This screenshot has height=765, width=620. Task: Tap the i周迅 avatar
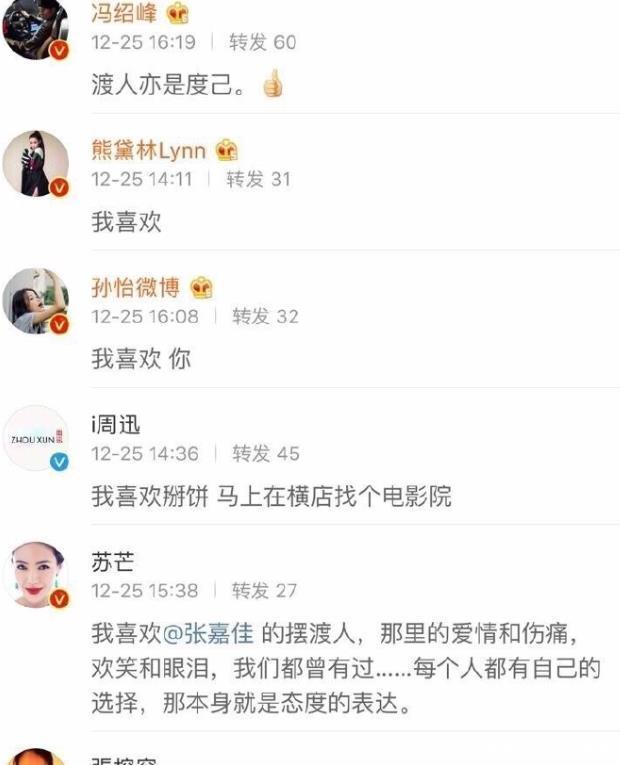(x=36, y=438)
